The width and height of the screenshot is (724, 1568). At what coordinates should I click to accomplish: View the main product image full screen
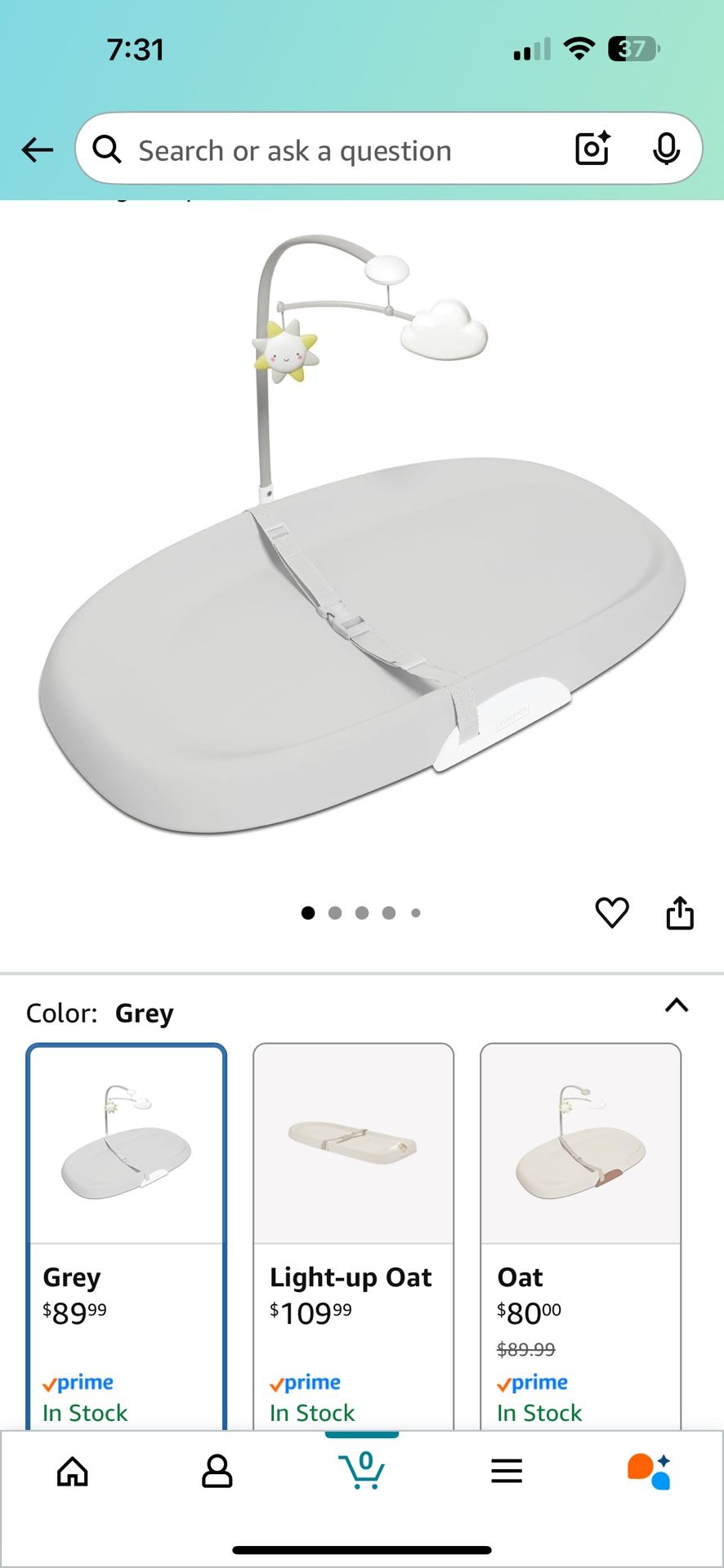tap(362, 535)
